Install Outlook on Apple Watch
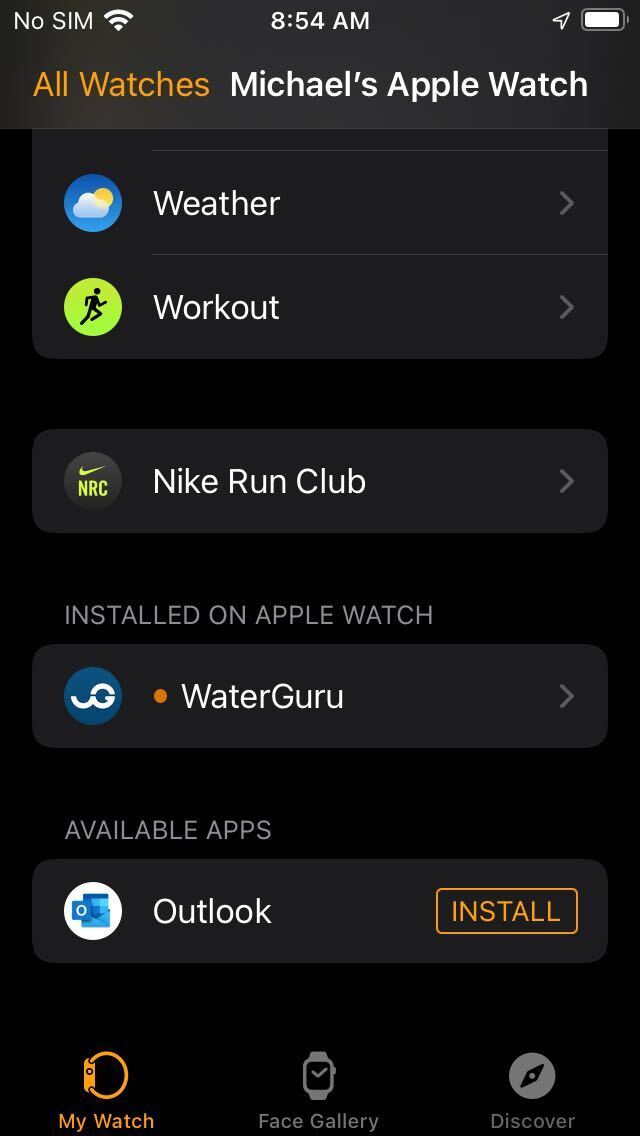 point(507,911)
